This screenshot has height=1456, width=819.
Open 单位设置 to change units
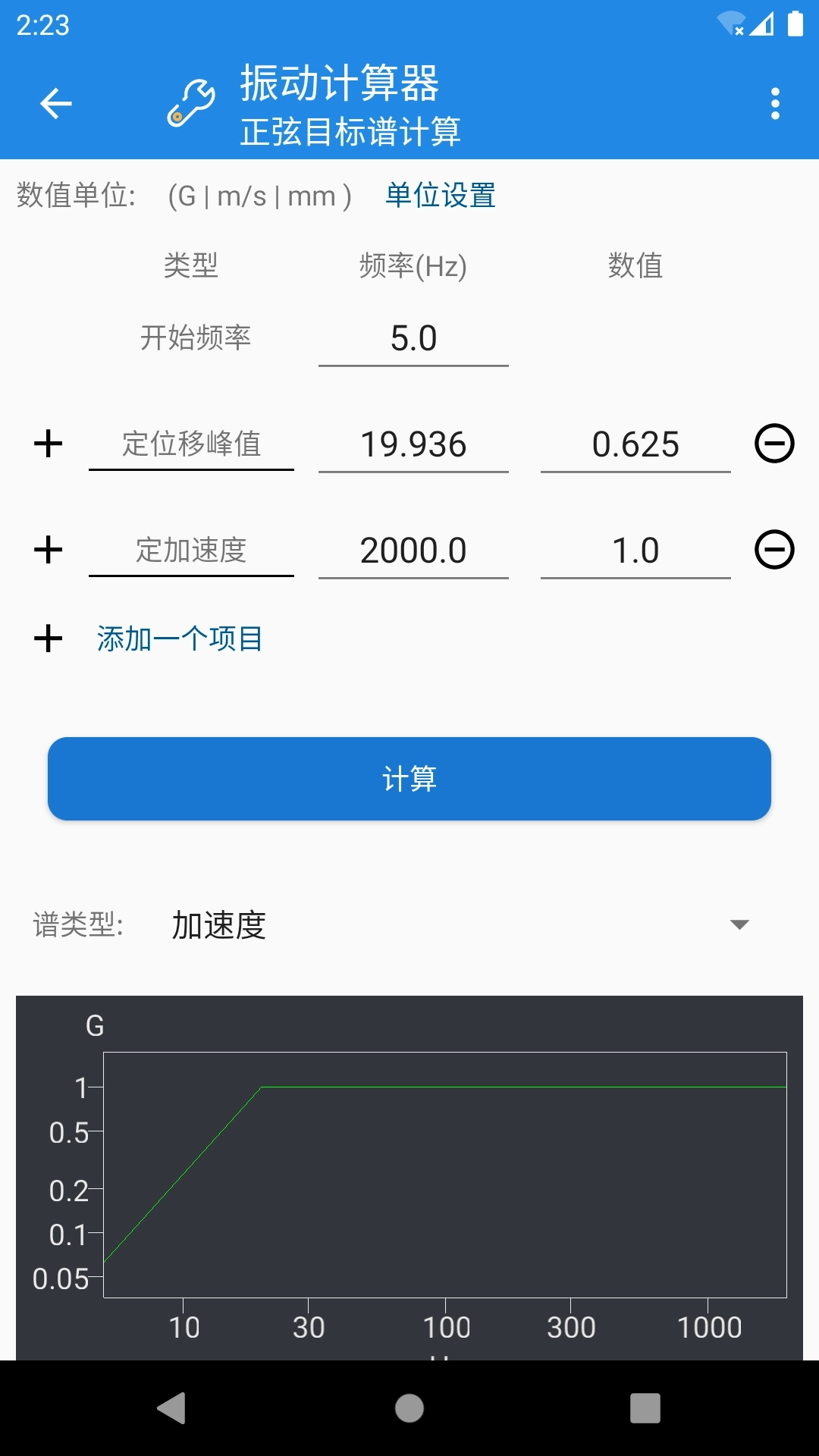click(x=438, y=196)
